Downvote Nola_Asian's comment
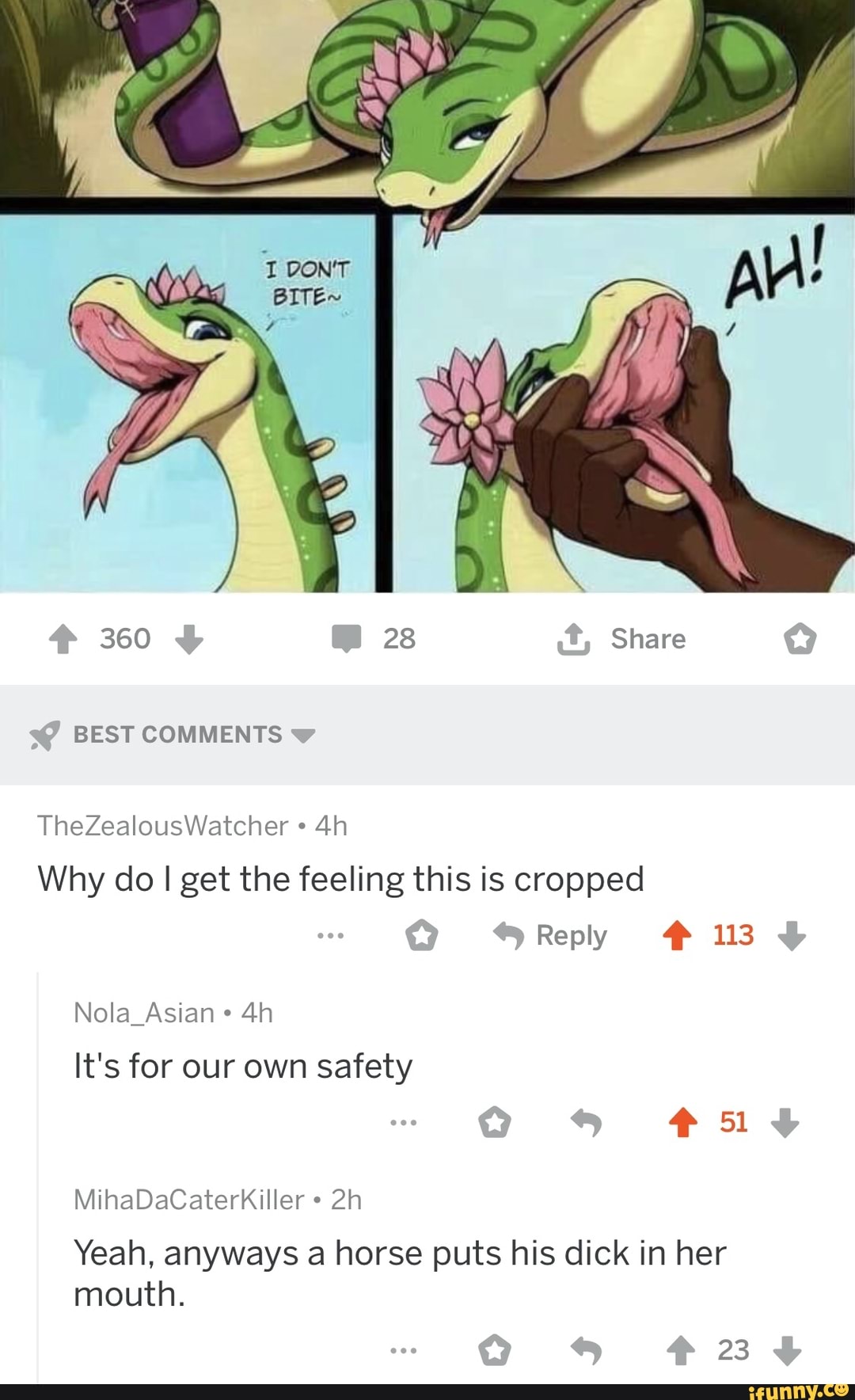 click(x=785, y=1123)
